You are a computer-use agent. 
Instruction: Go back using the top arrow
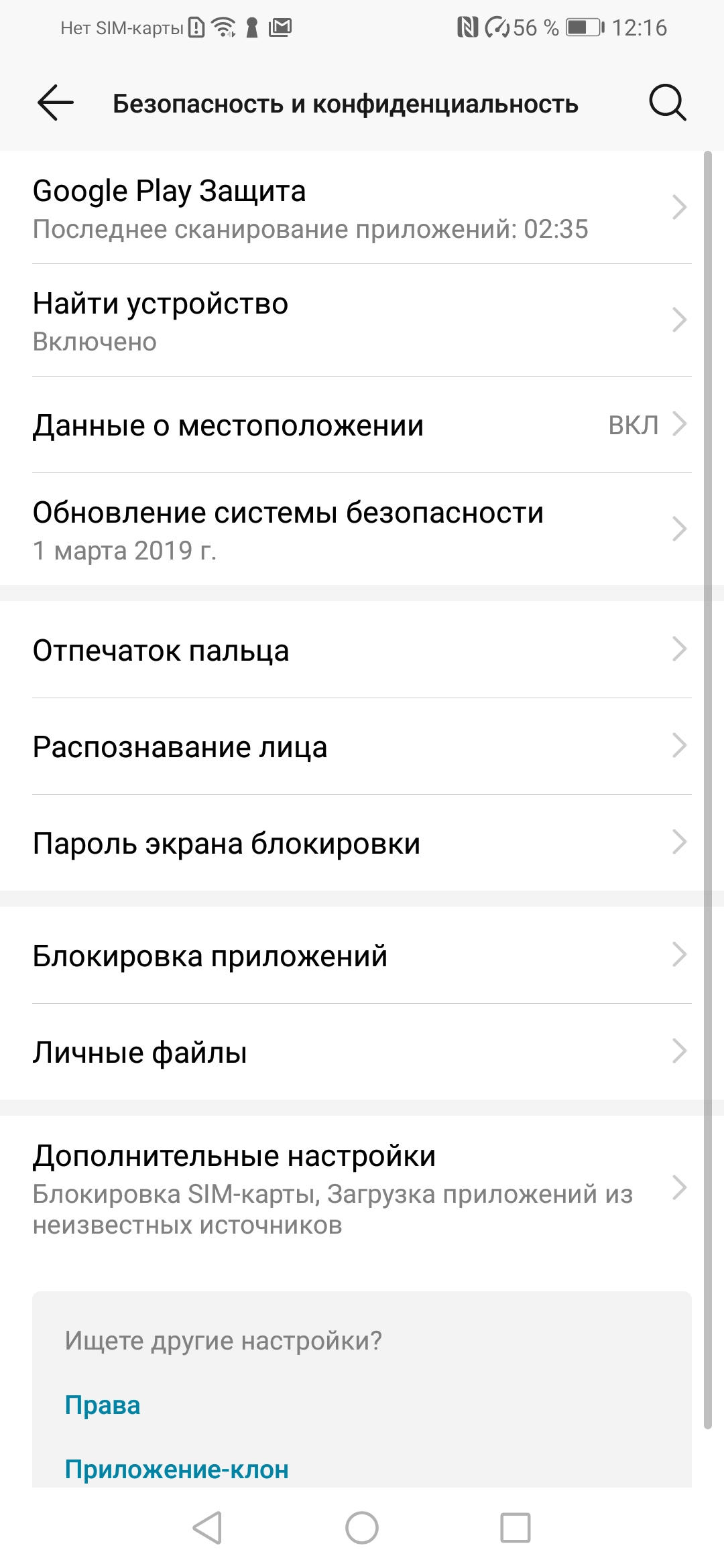[x=56, y=103]
